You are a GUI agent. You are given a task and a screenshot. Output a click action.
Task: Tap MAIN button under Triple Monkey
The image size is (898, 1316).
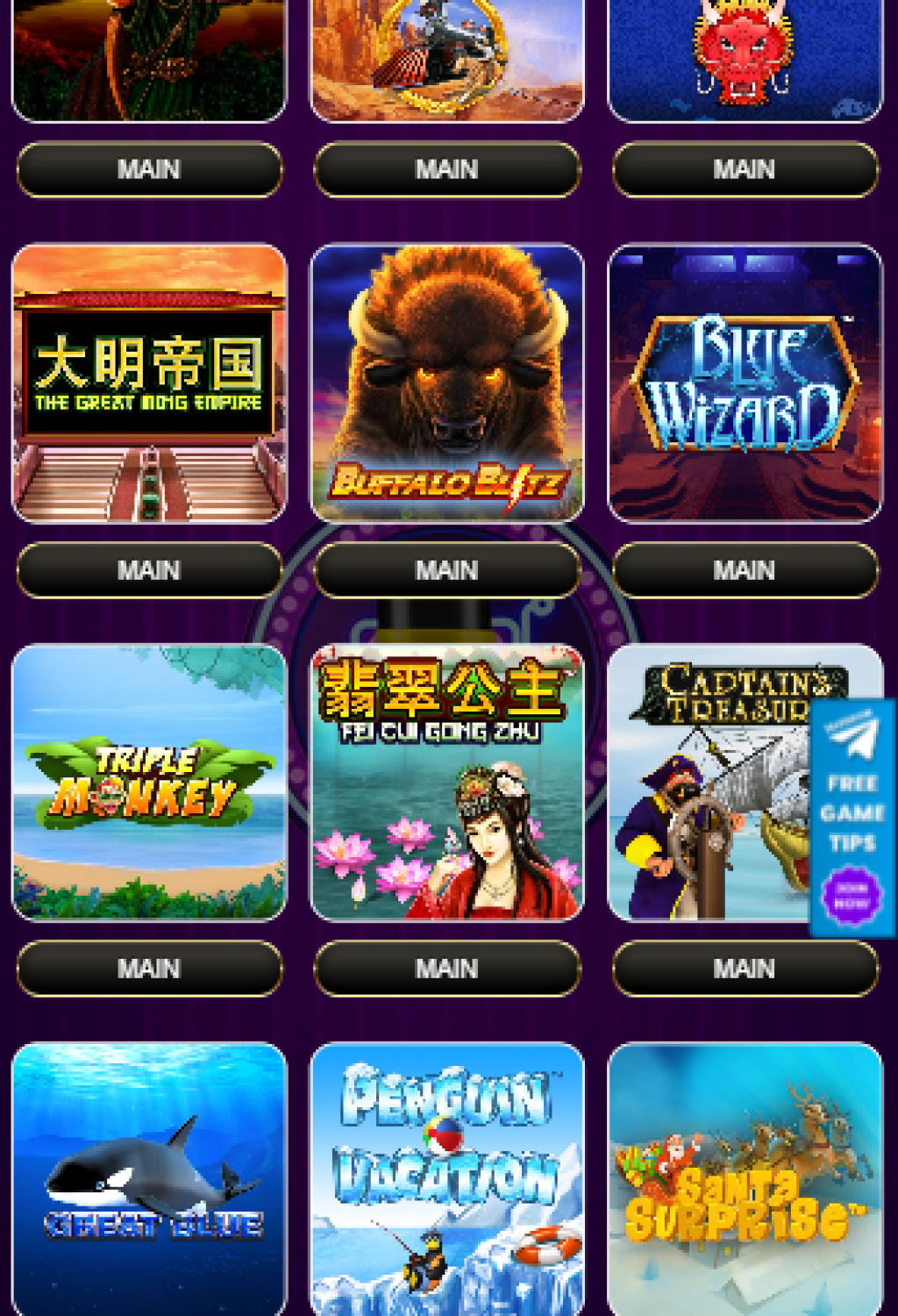point(149,969)
